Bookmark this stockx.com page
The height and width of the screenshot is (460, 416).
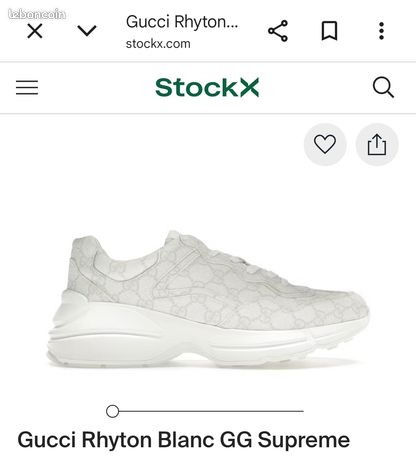pos(329,31)
